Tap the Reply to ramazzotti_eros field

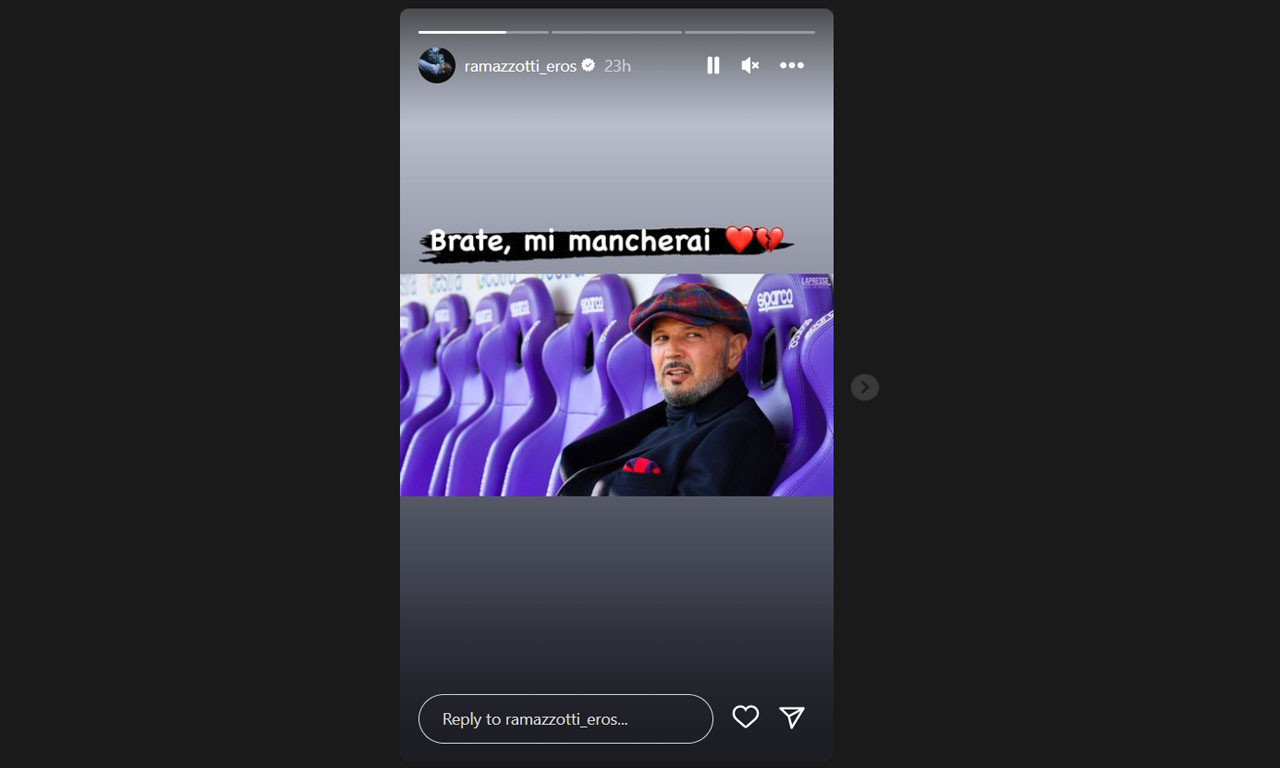(x=565, y=719)
